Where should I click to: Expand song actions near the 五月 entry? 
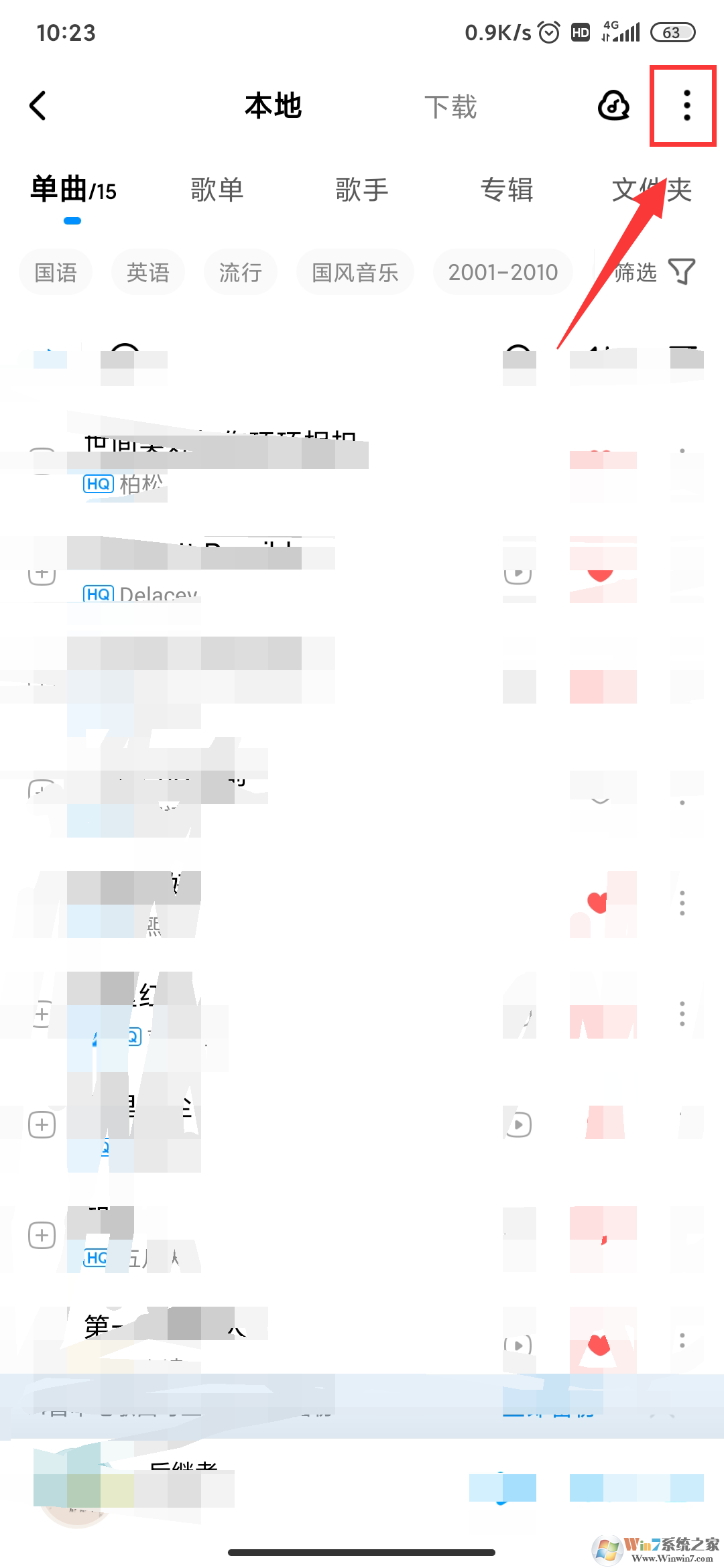coord(682,1235)
